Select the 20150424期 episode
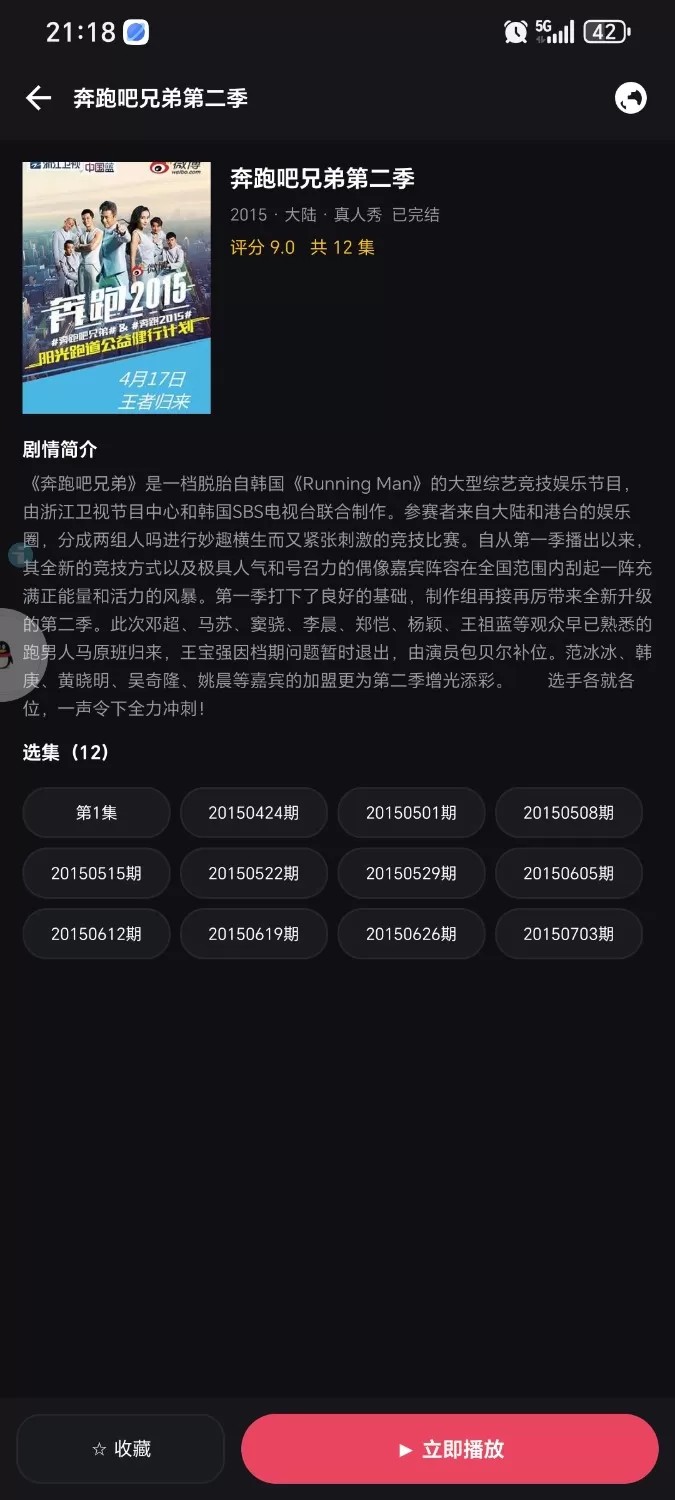The height and width of the screenshot is (1500, 675). click(254, 813)
